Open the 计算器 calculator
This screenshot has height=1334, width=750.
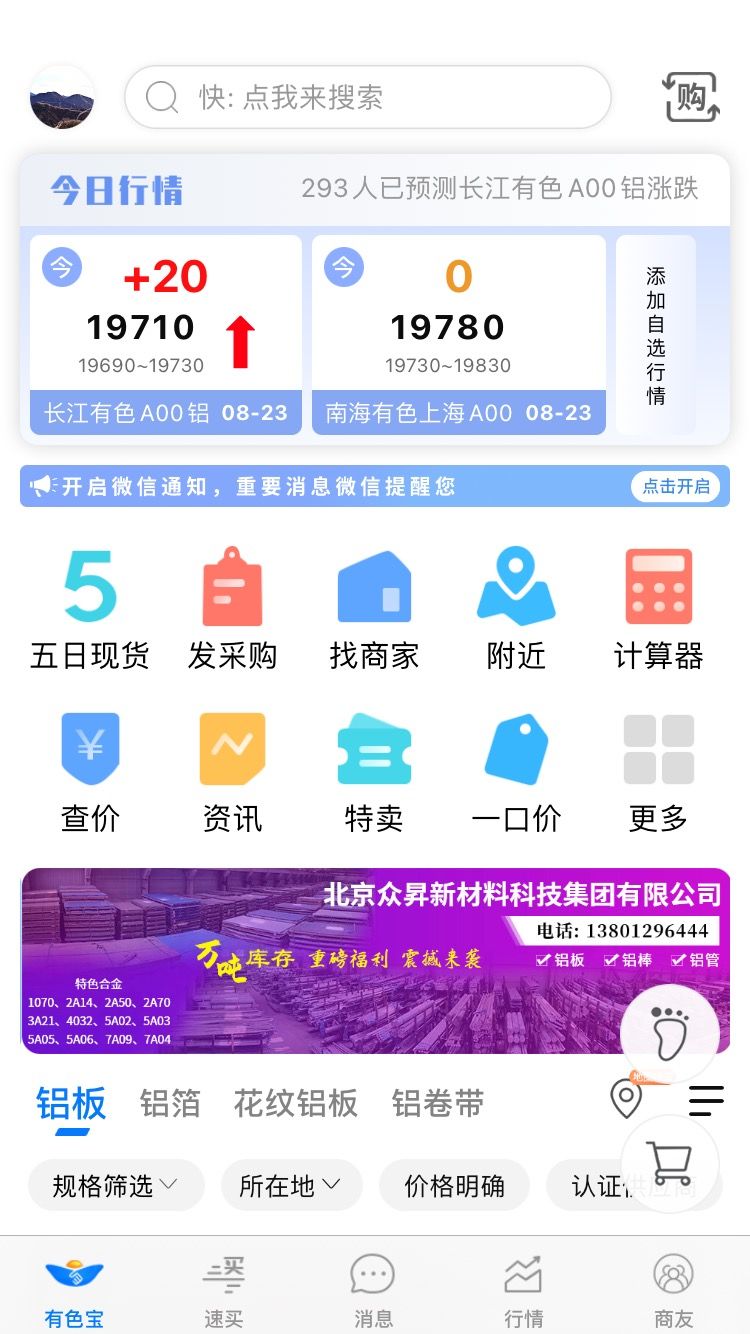pos(658,608)
